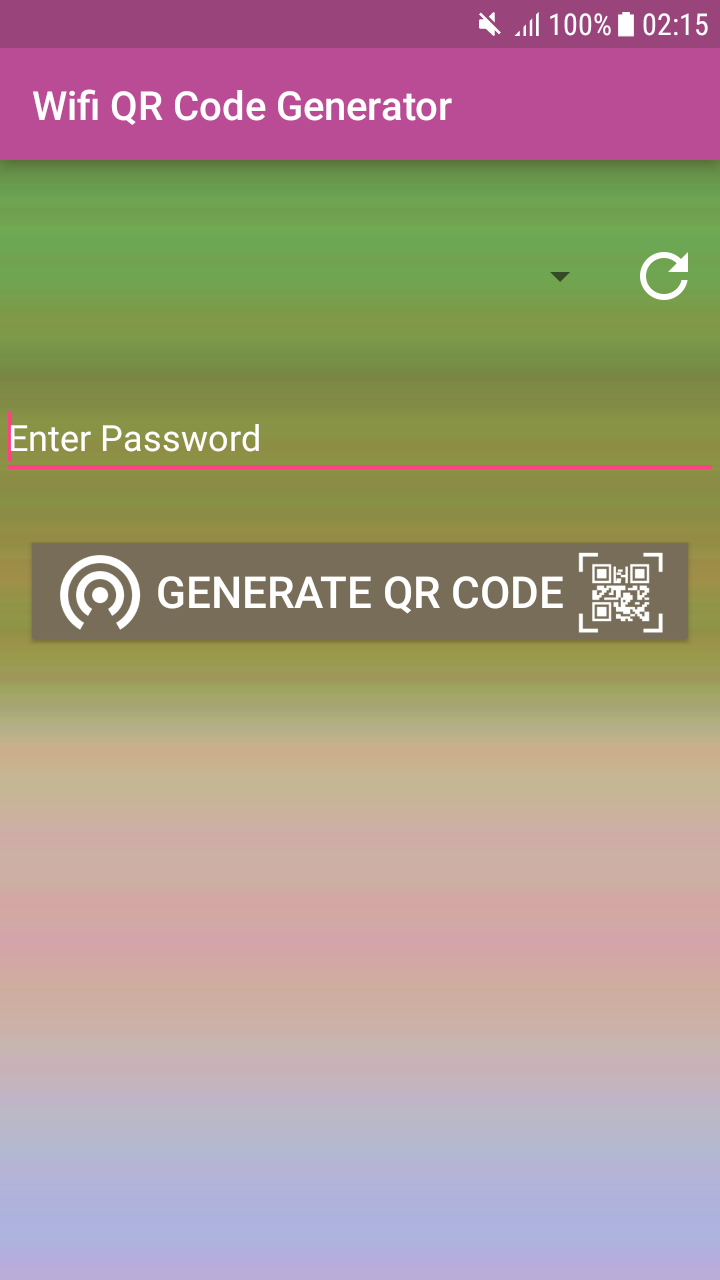Focus the password input to type a passphrase
Image resolution: width=720 pixels, height=1280 pixels.
(360, 438)
